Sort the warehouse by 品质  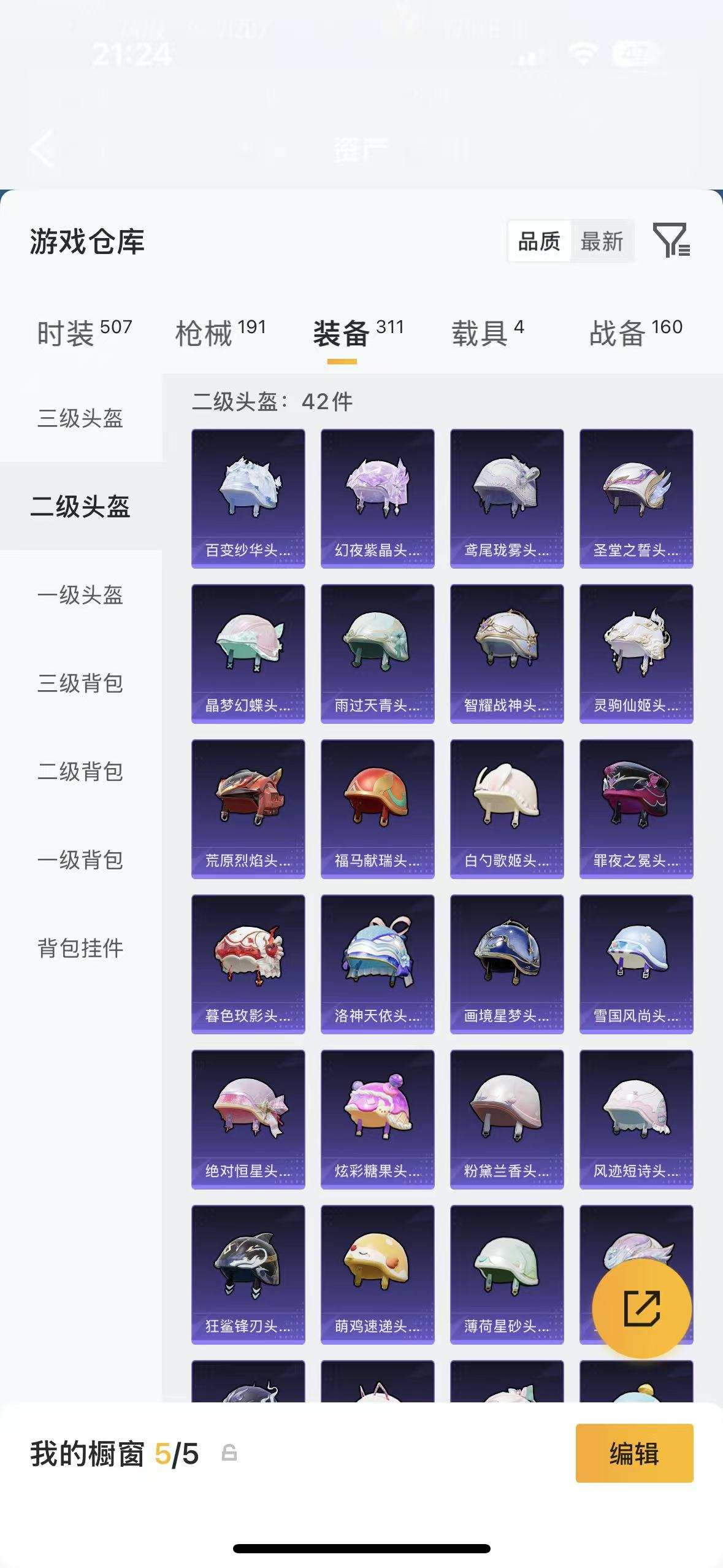click(x=539, y=242)
